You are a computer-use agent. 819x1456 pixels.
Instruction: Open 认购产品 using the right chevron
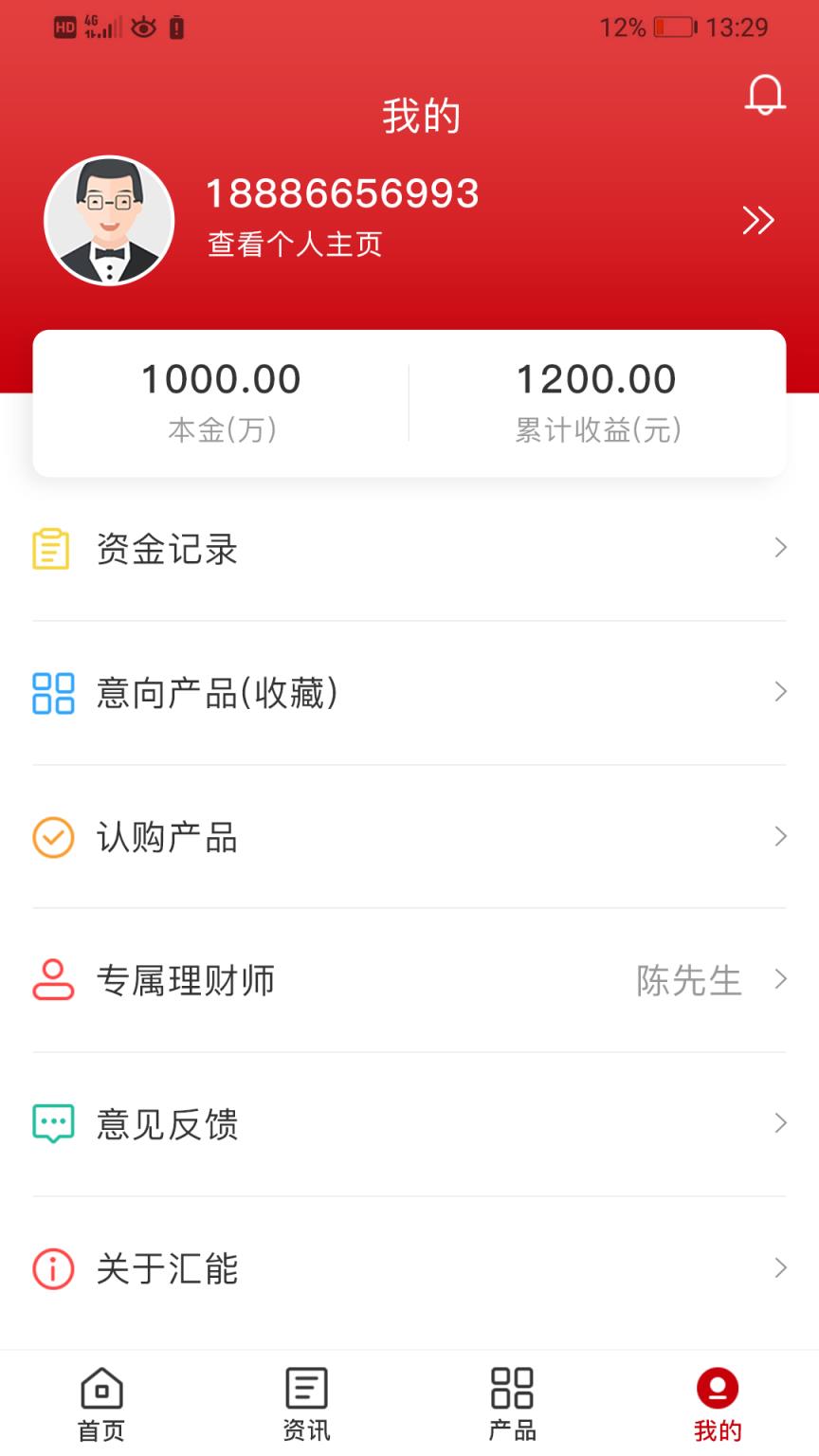[x=779, y=837]
